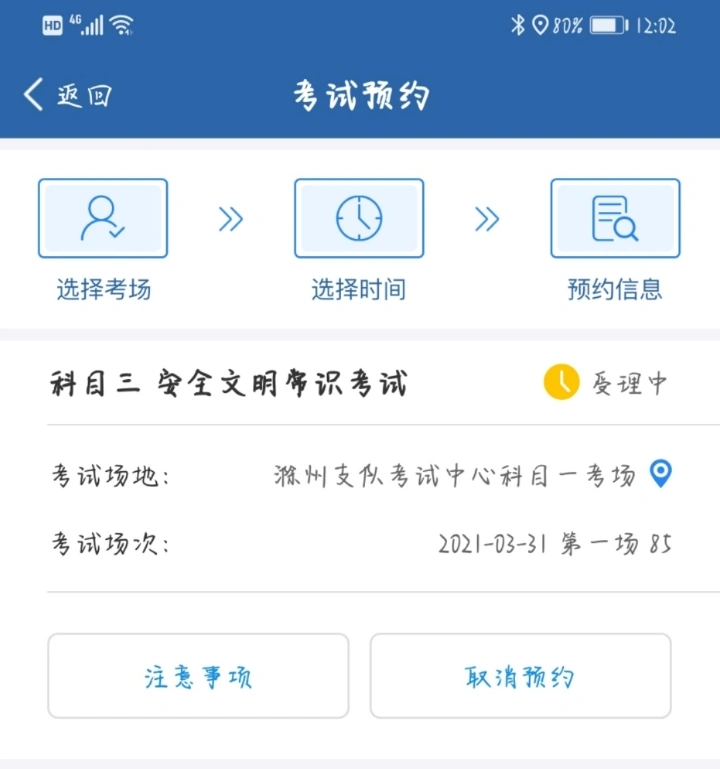Open the 注意事项 notes

[198, 676]
